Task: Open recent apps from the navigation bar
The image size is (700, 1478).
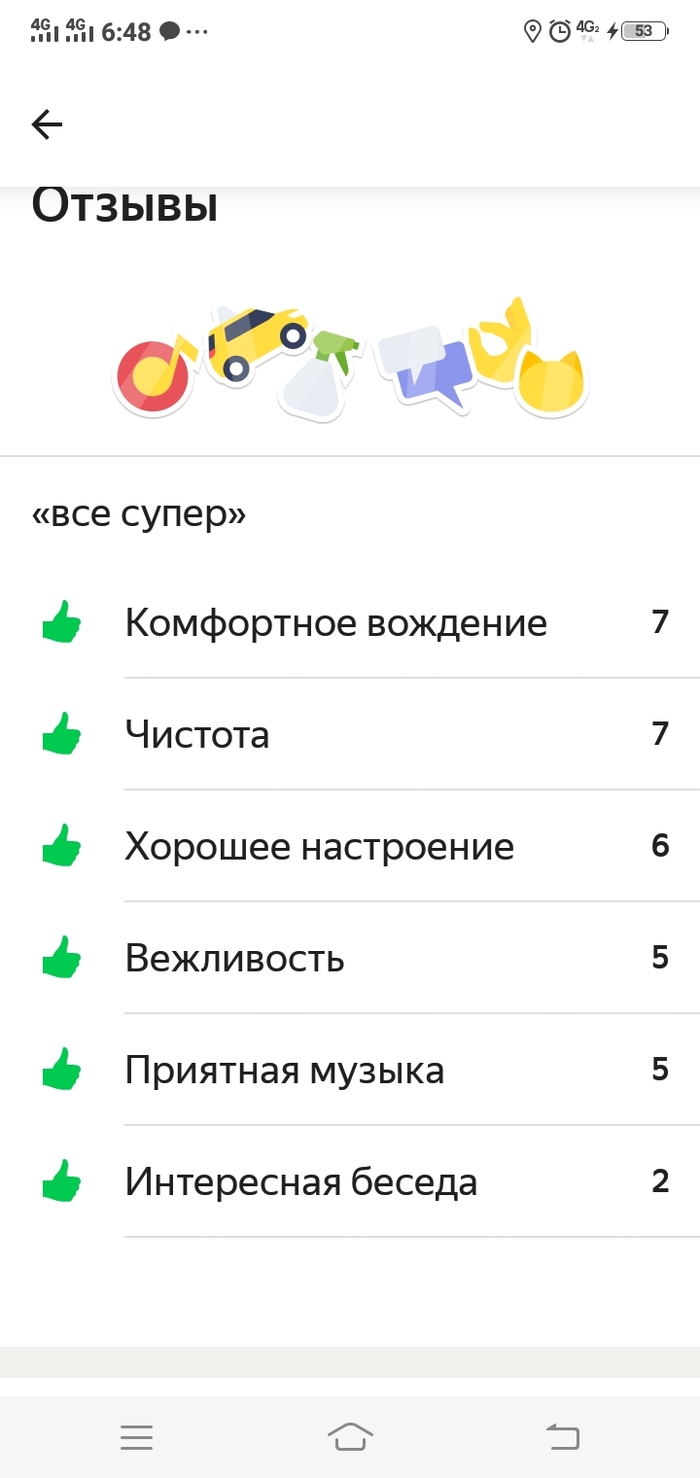Action: click(x=136, y=1437)
